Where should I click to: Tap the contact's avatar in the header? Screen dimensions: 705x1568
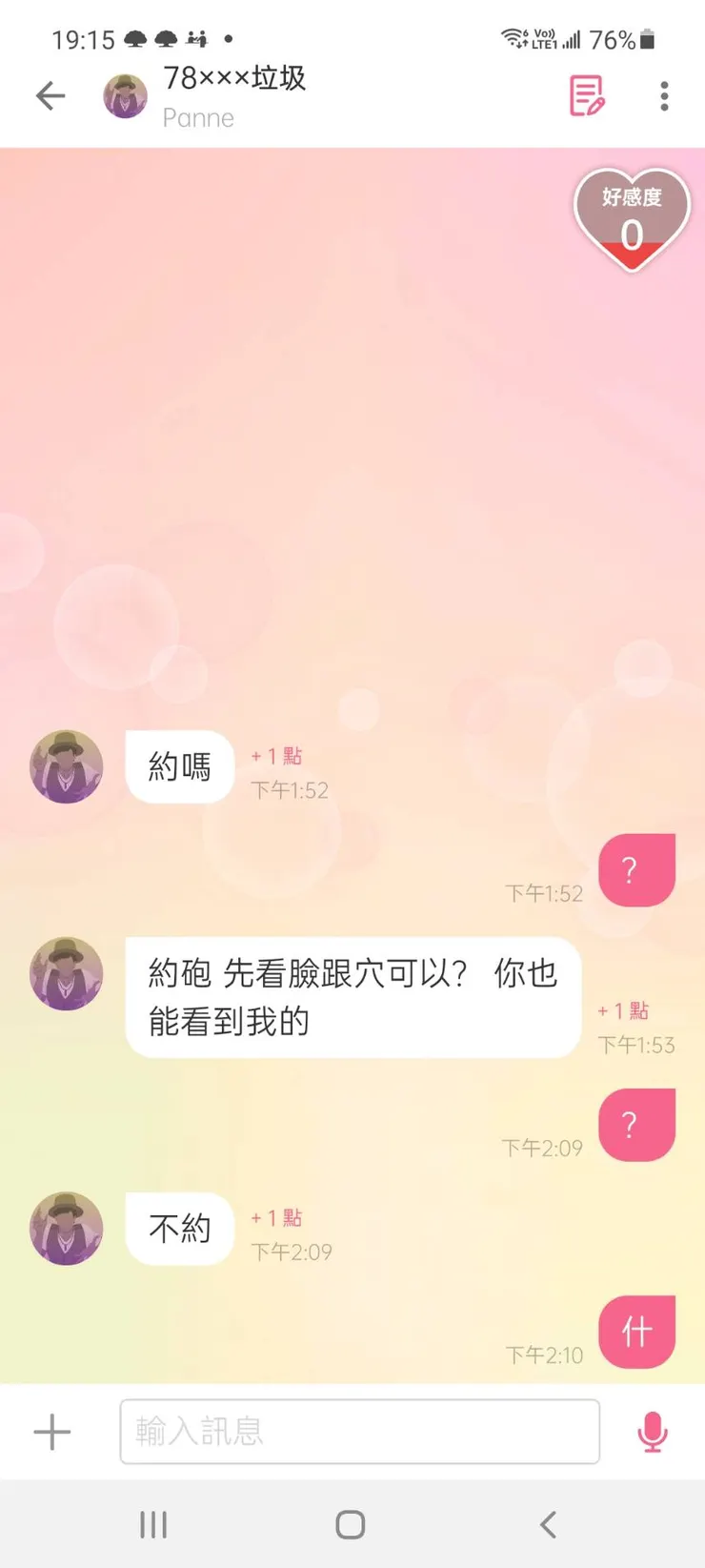click(x=125, y=96)
